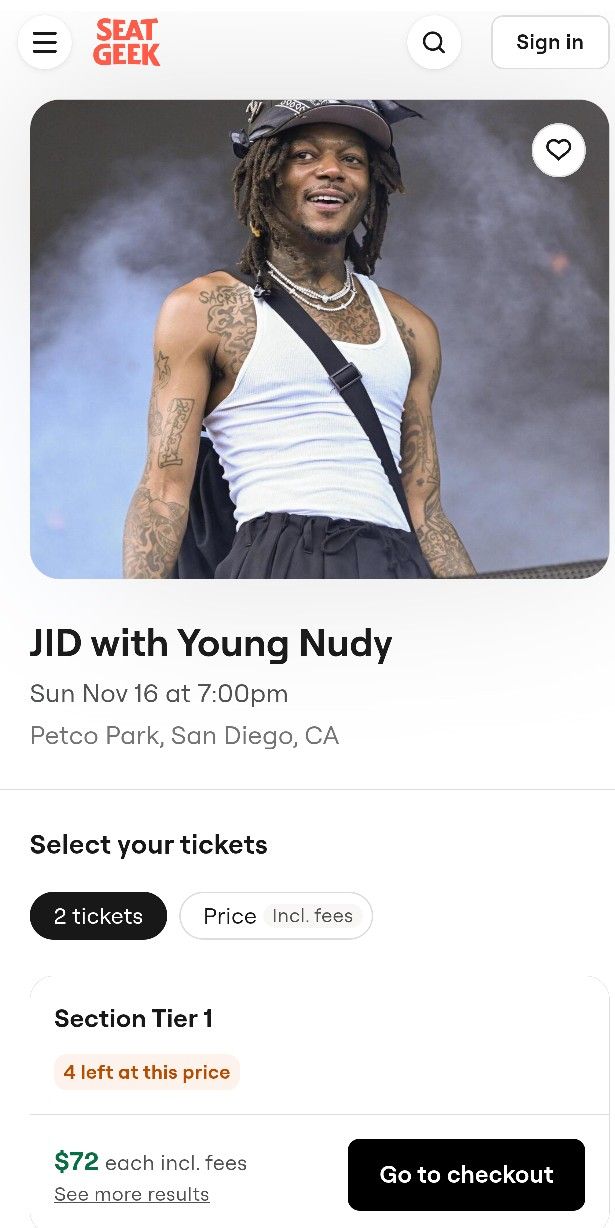Change the 2 tickets quantity chip

click(x=98, y=916)
